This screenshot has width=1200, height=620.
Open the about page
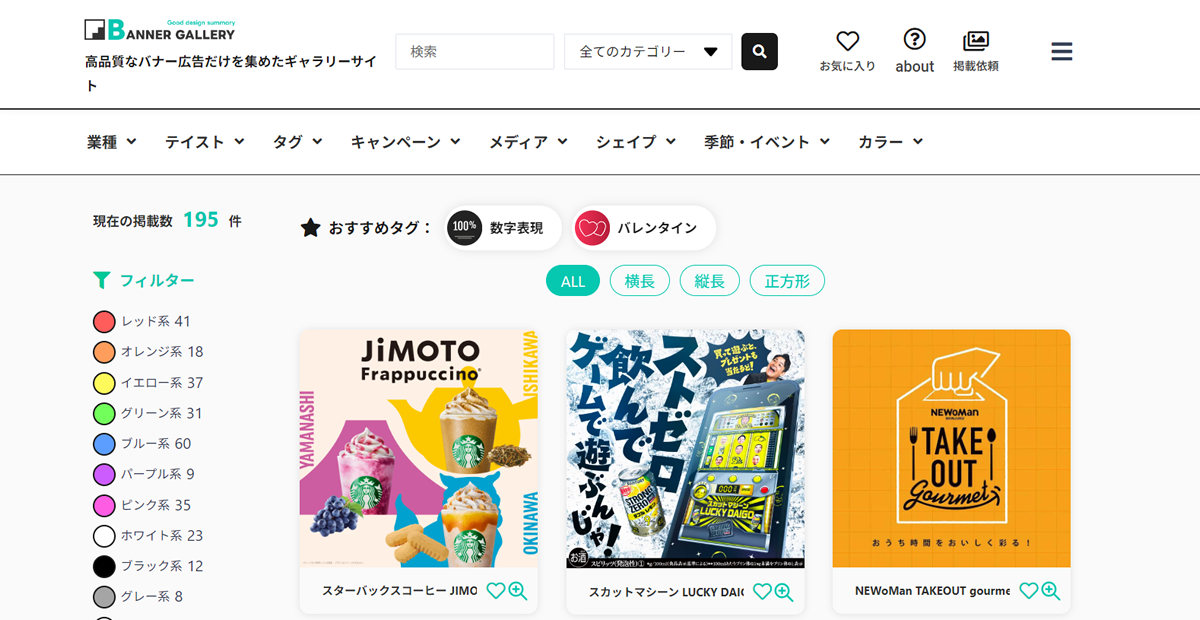(x=914, y=51)
